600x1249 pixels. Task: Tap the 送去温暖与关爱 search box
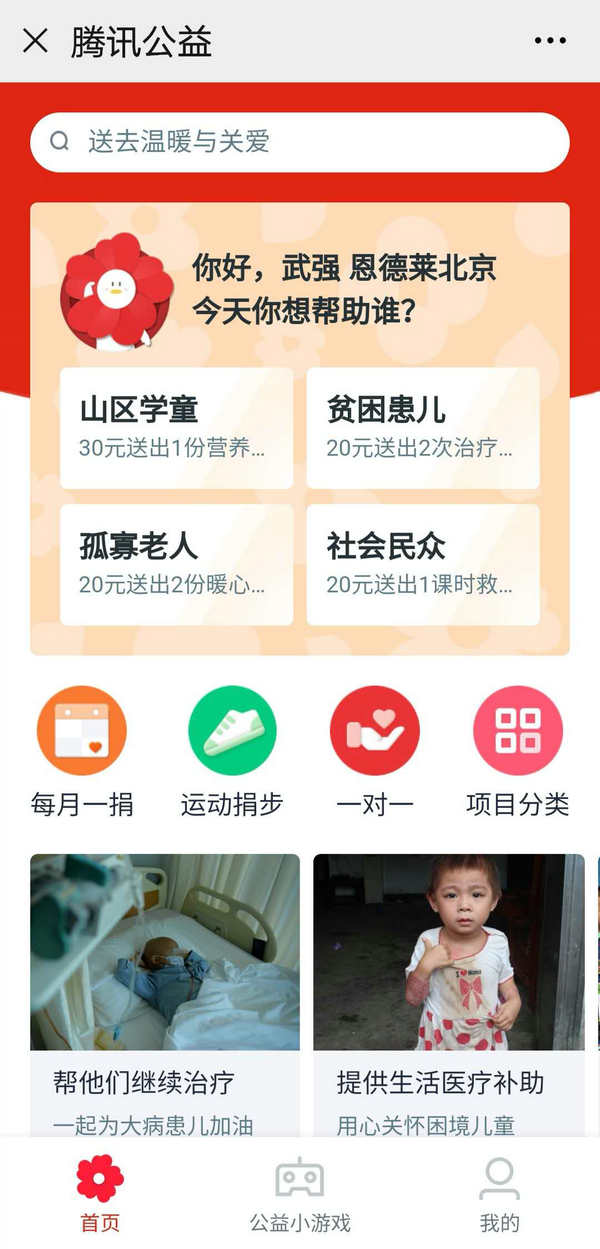tap(300, 142)
